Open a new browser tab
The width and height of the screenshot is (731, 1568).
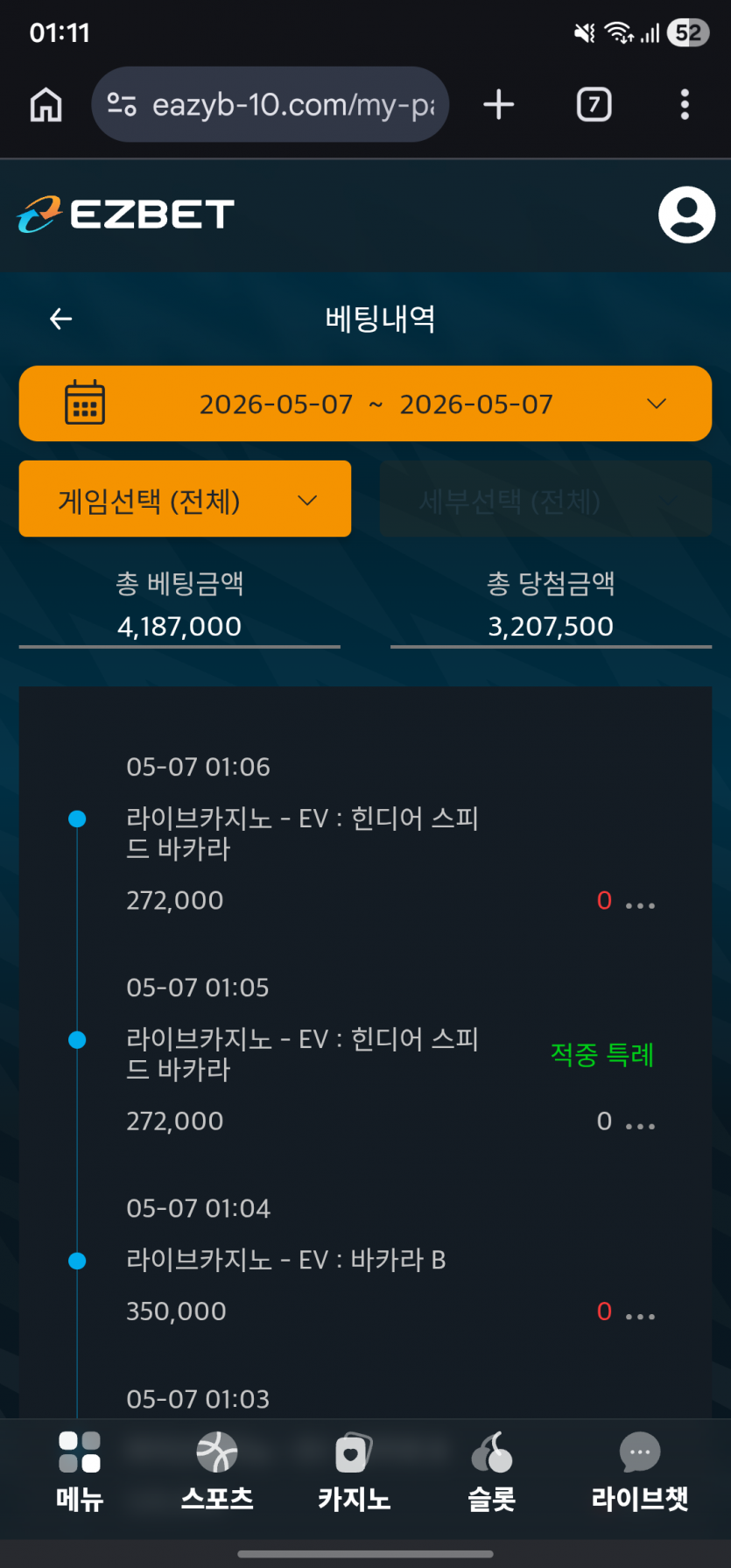point(499,105)
